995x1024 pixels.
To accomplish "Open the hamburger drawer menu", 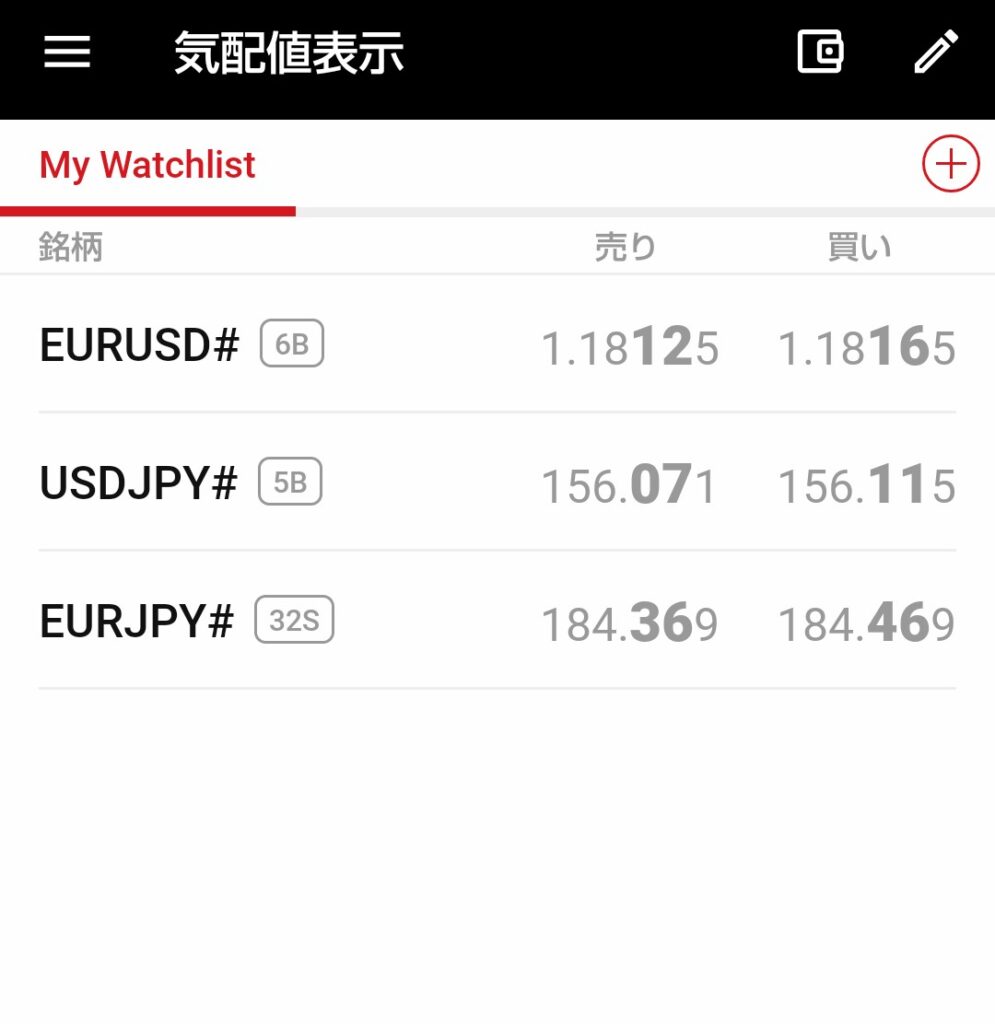I will click(x=67, y=52).
